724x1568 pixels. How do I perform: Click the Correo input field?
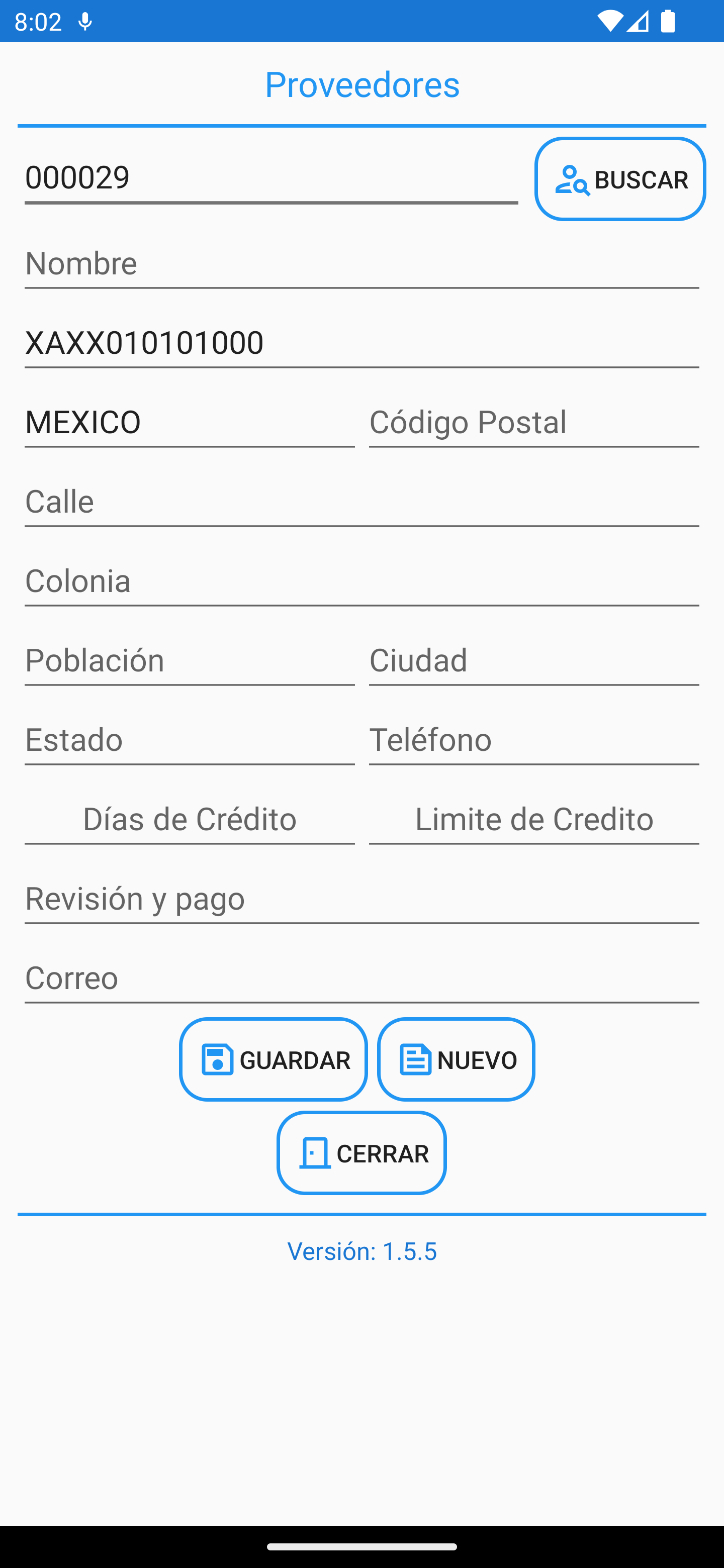tap(361, 978)
